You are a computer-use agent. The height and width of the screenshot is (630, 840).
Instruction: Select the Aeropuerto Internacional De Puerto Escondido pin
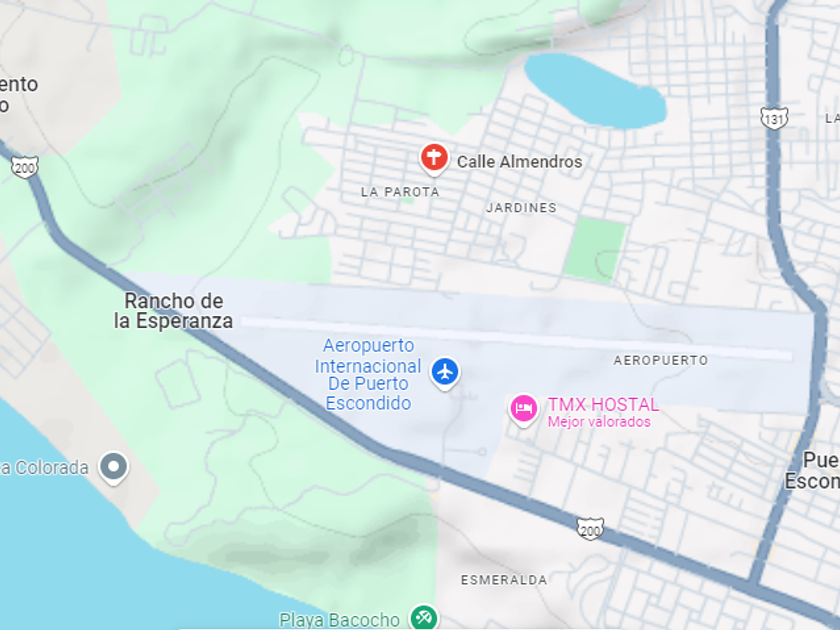coord(445,372)
